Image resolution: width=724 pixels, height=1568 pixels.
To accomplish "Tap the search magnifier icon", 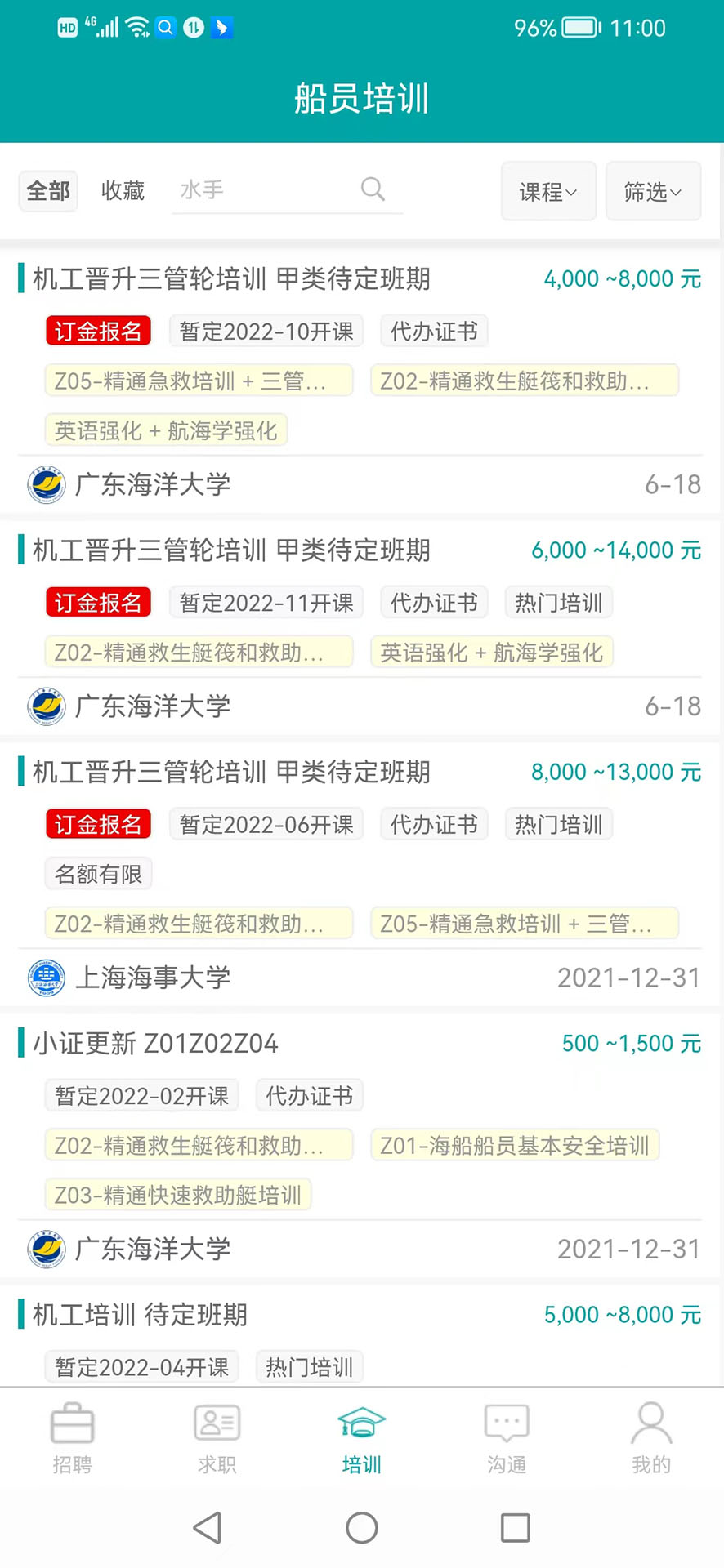I will click(373, 189).
